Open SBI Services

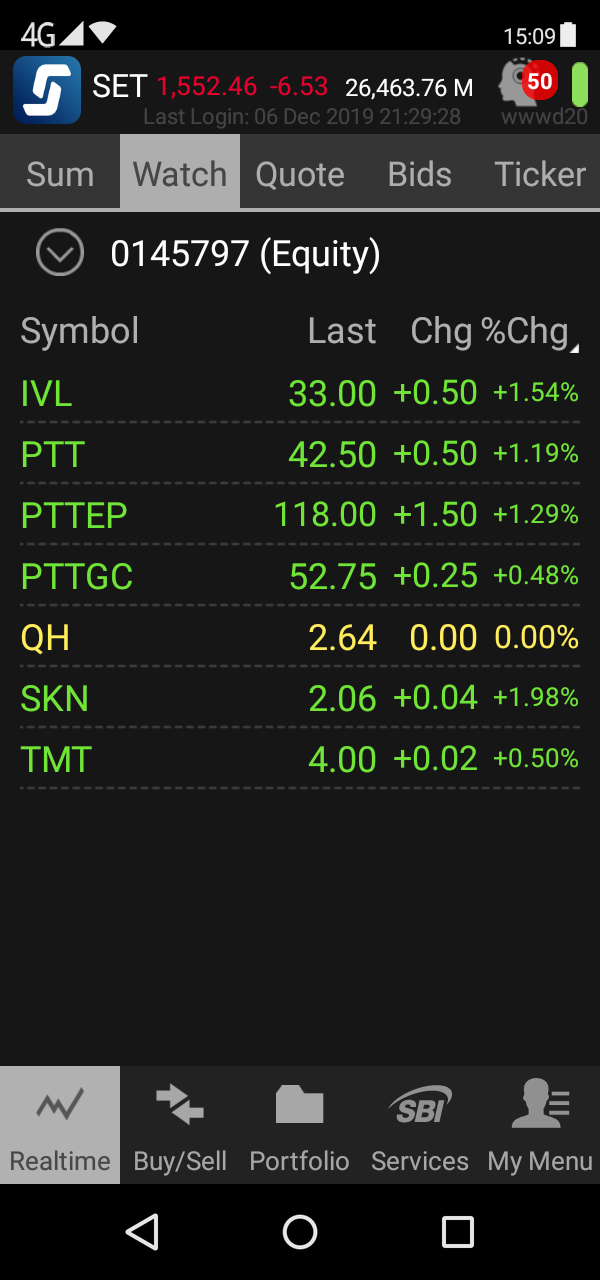click(x=420, y=1125)
